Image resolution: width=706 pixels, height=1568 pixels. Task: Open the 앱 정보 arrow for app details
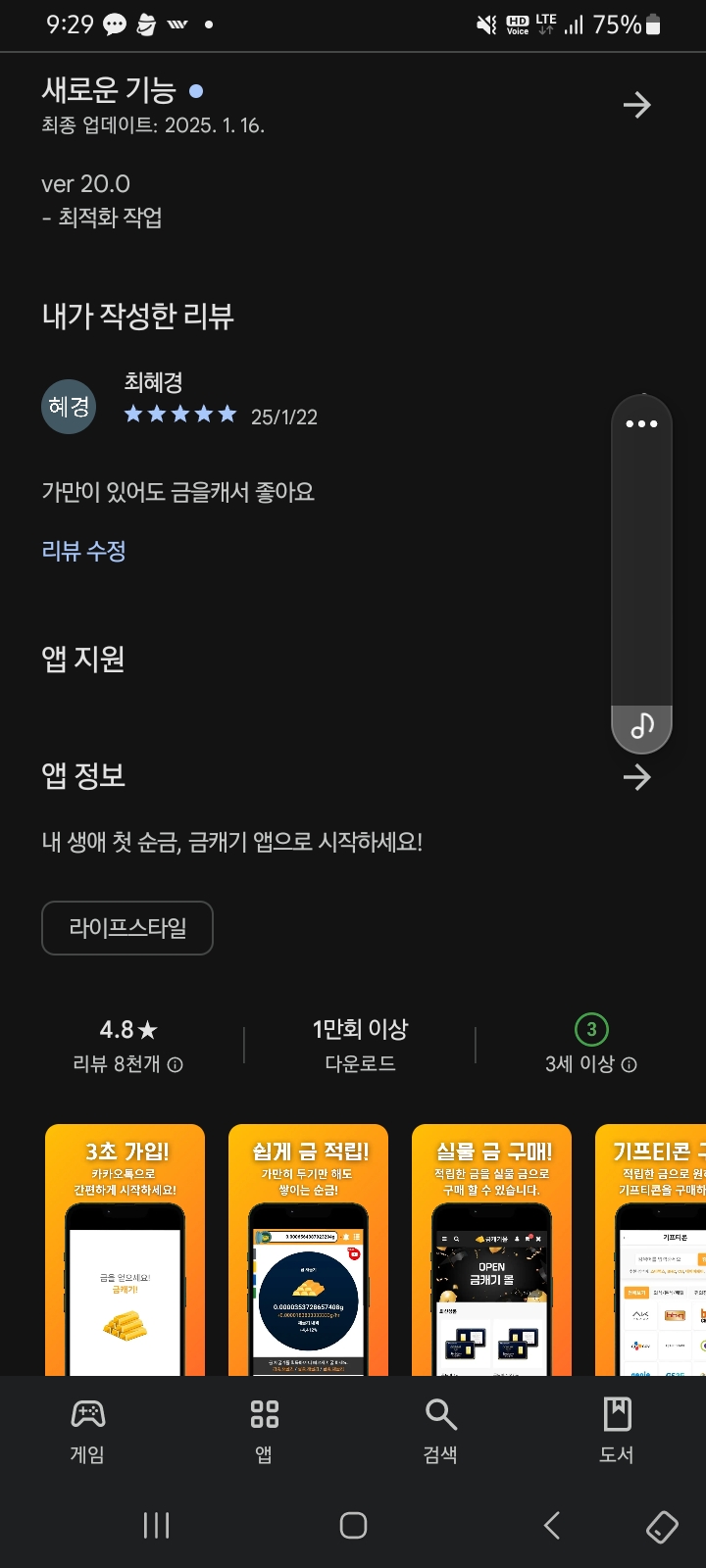[x=636, y=777]
